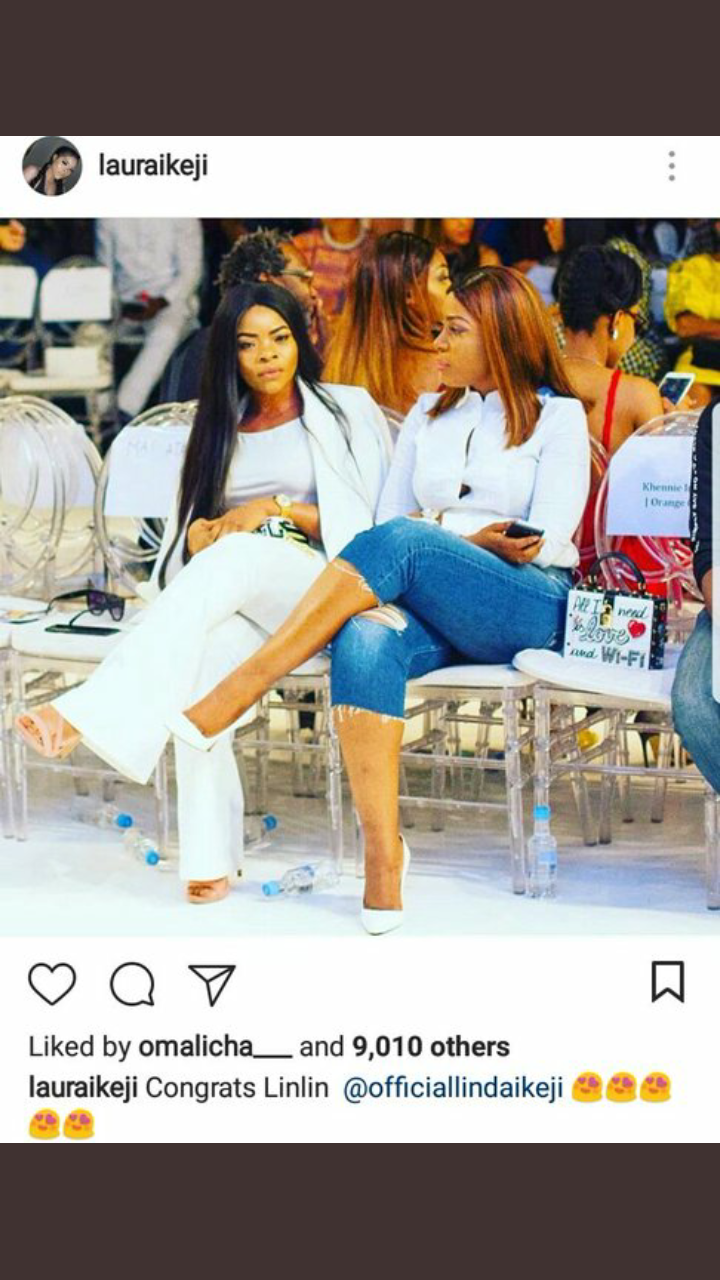This screenshot has width=720, height=1280.
Task: Open the post photo
Action: (360, 576)
